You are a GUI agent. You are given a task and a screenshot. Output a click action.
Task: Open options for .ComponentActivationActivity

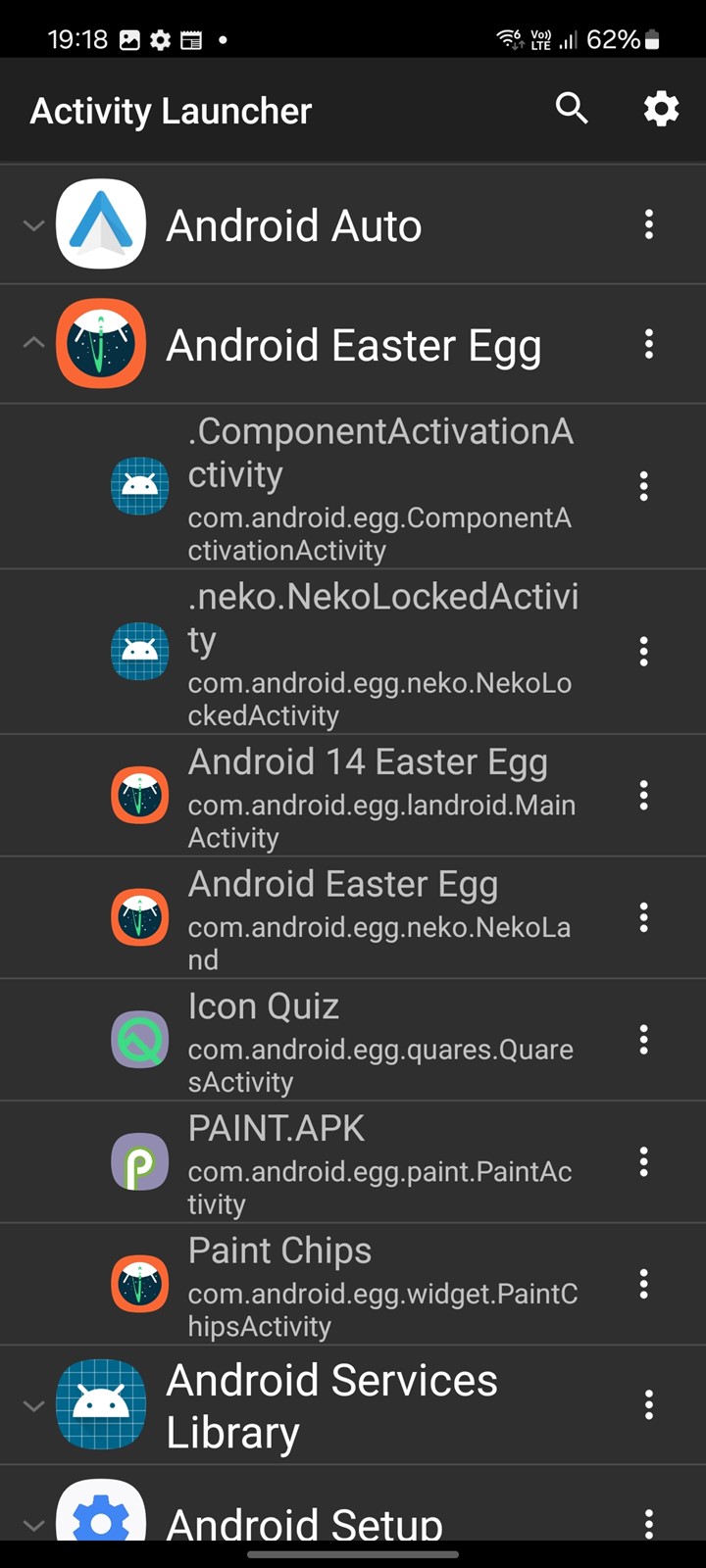pos(643,486)
